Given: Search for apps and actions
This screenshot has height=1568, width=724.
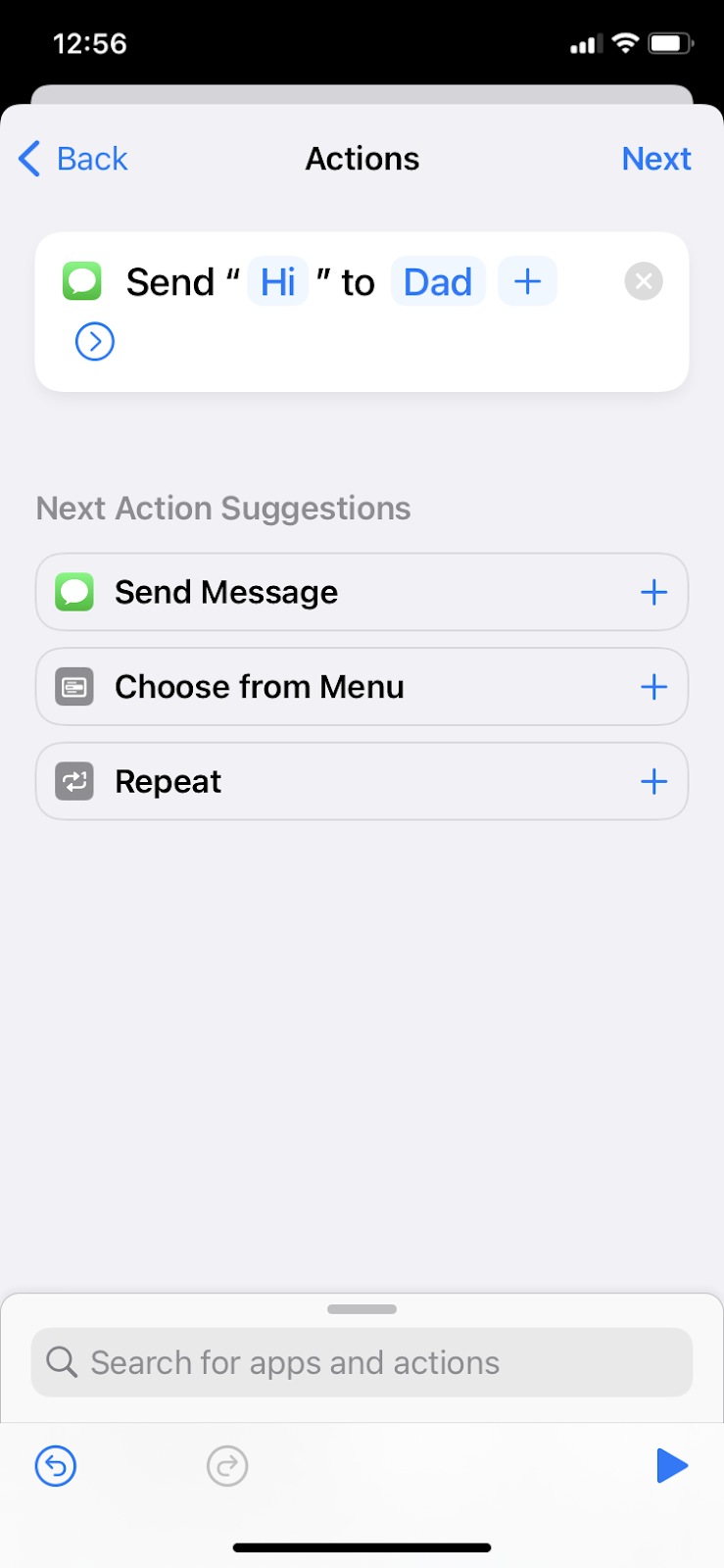Looking at the screenshot, I should tap(362, 1362).
